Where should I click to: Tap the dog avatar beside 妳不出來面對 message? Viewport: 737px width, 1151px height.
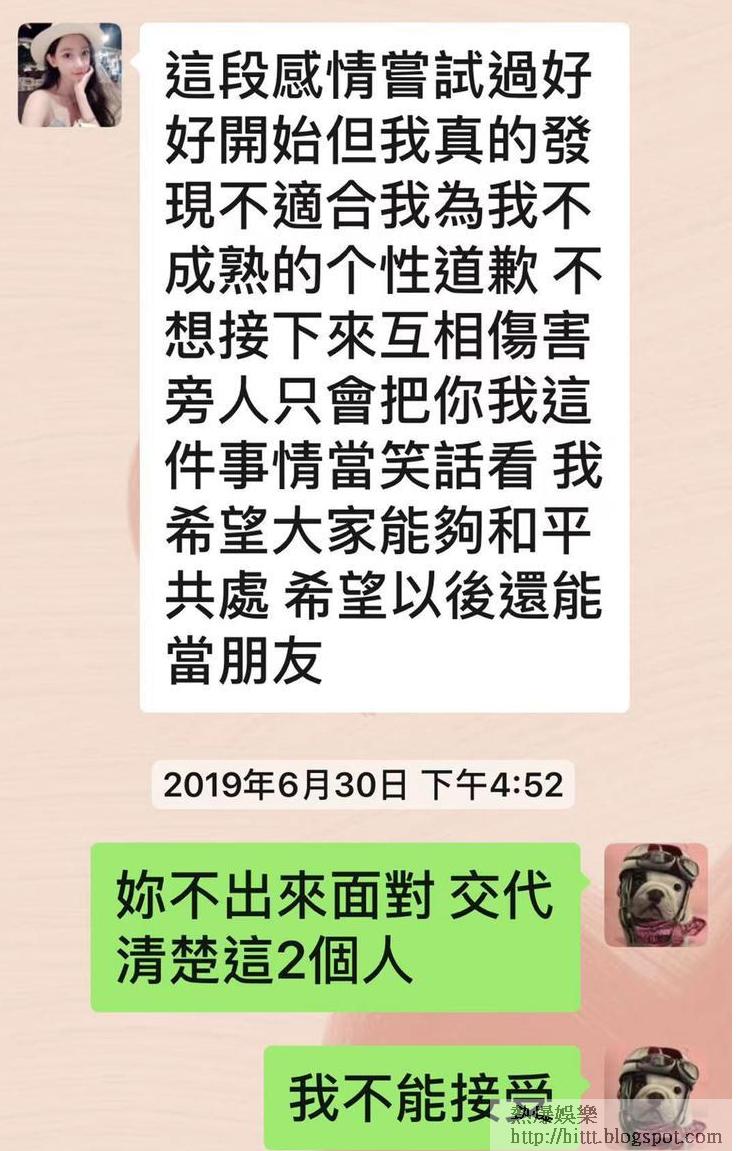(x=655, y=895)
